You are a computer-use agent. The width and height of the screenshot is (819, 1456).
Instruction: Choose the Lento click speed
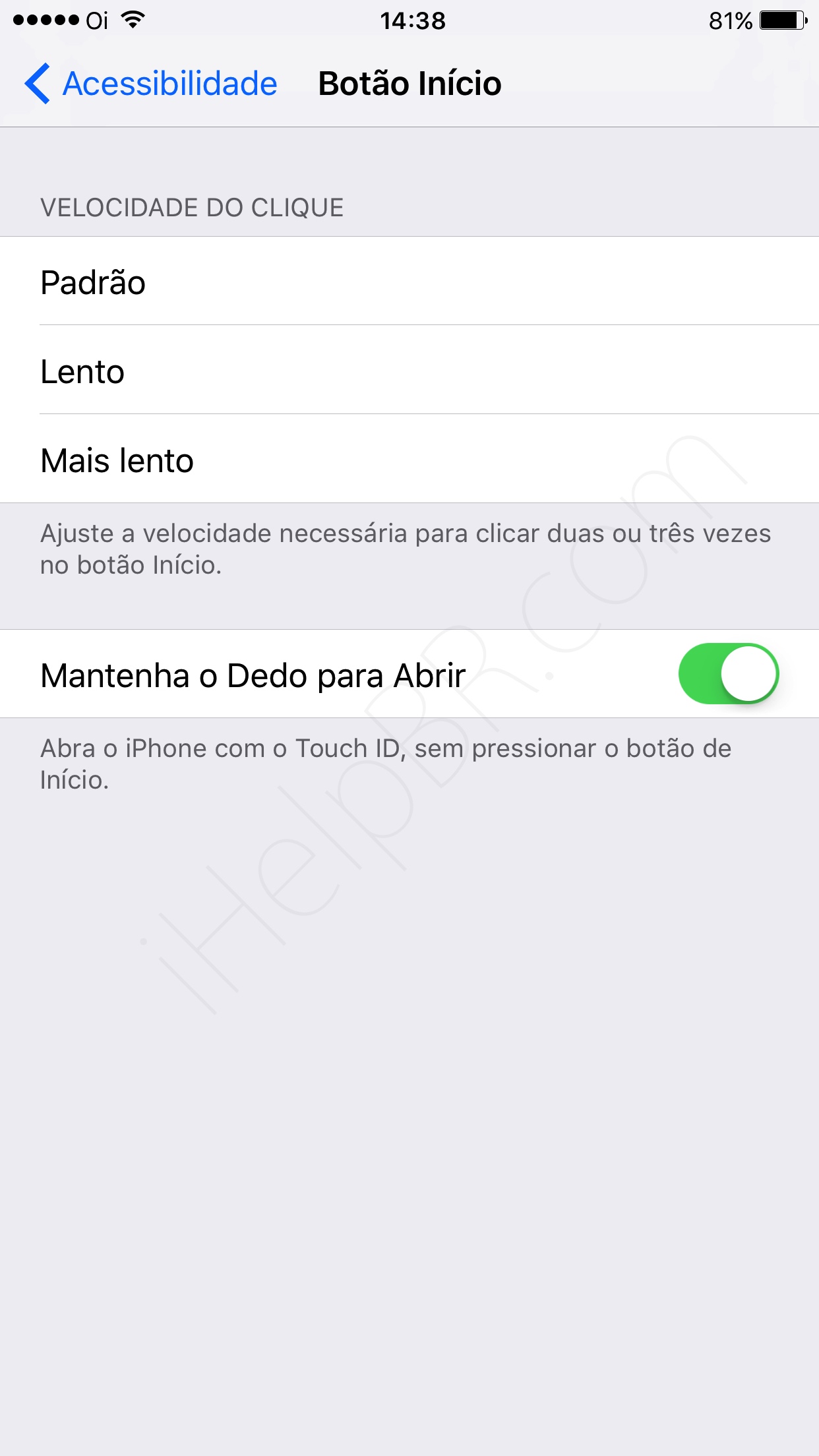pos(409,371)
